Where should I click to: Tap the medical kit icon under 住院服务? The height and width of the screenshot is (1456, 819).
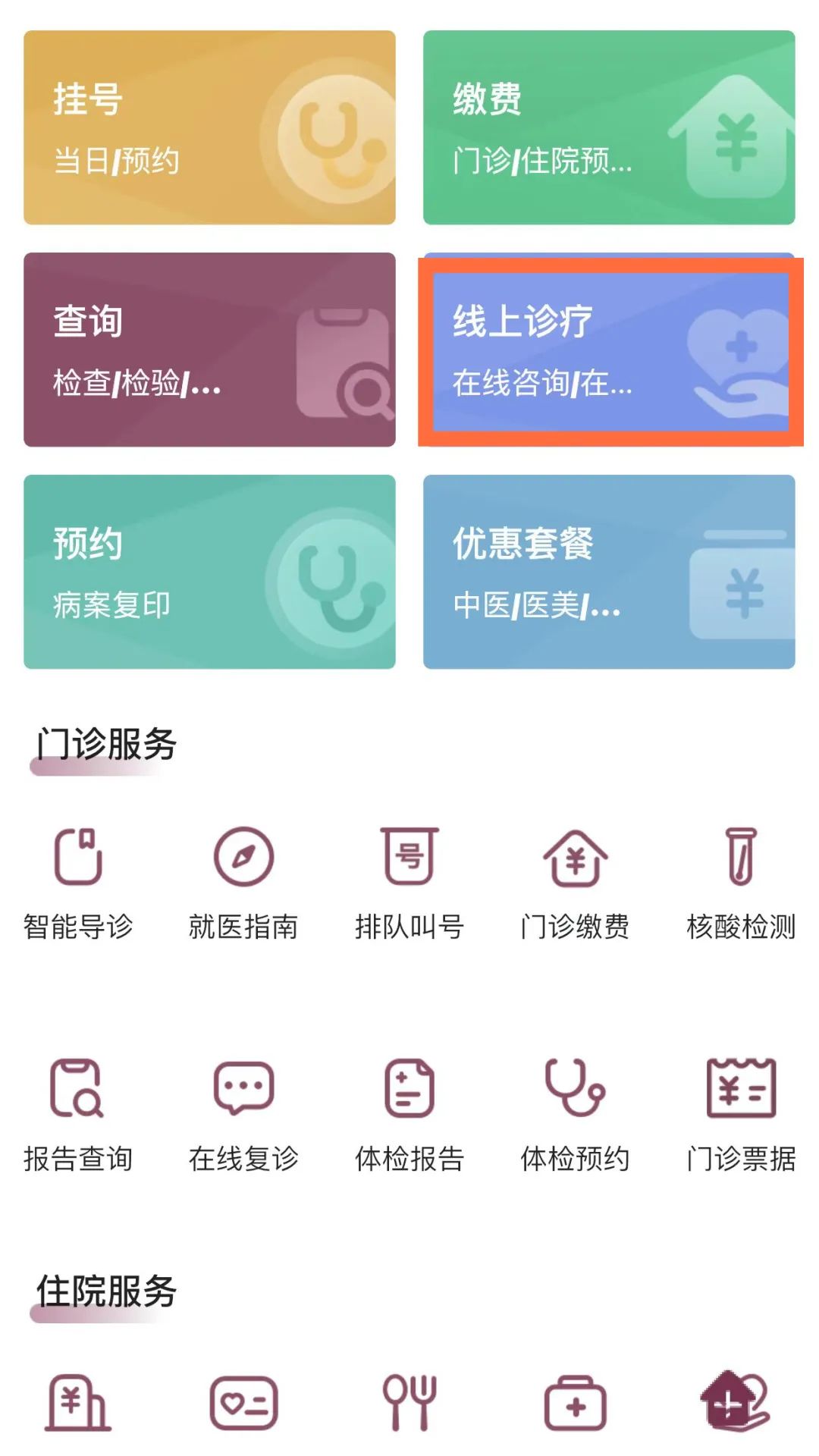pyautogui.click(x=575, y=1403)
